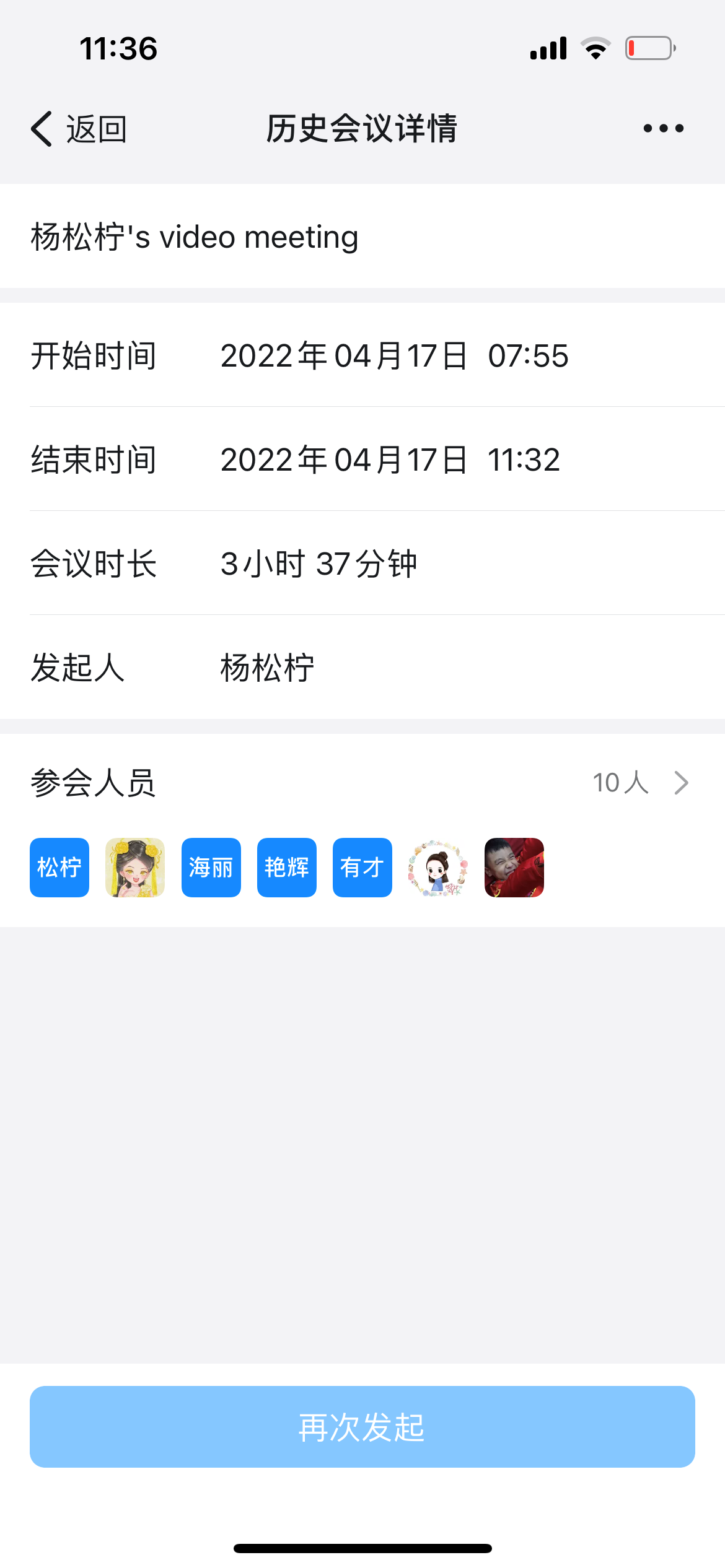Open participant 松柠's avatar

click(x=59, y=868)
